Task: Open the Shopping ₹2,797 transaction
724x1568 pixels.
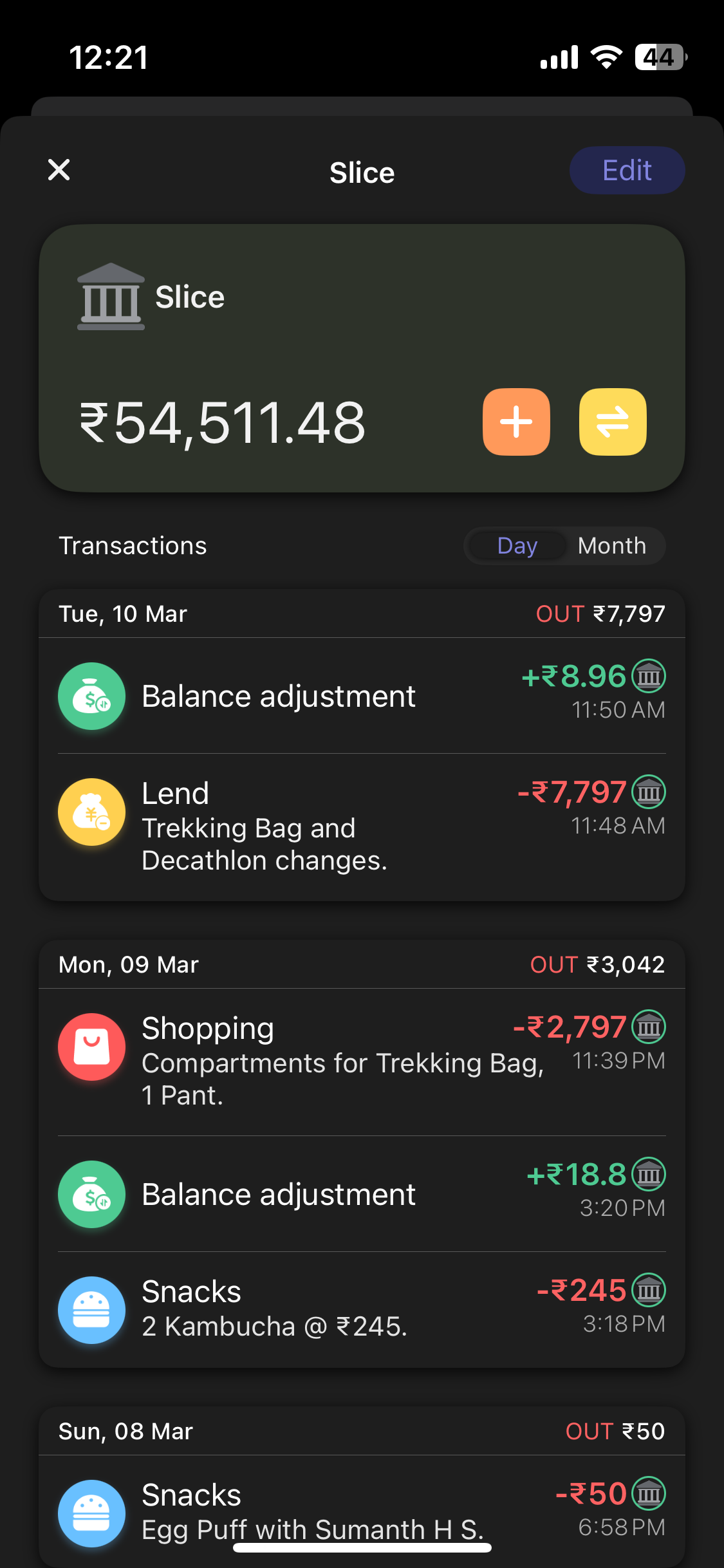Action: tap(362, 1061)
